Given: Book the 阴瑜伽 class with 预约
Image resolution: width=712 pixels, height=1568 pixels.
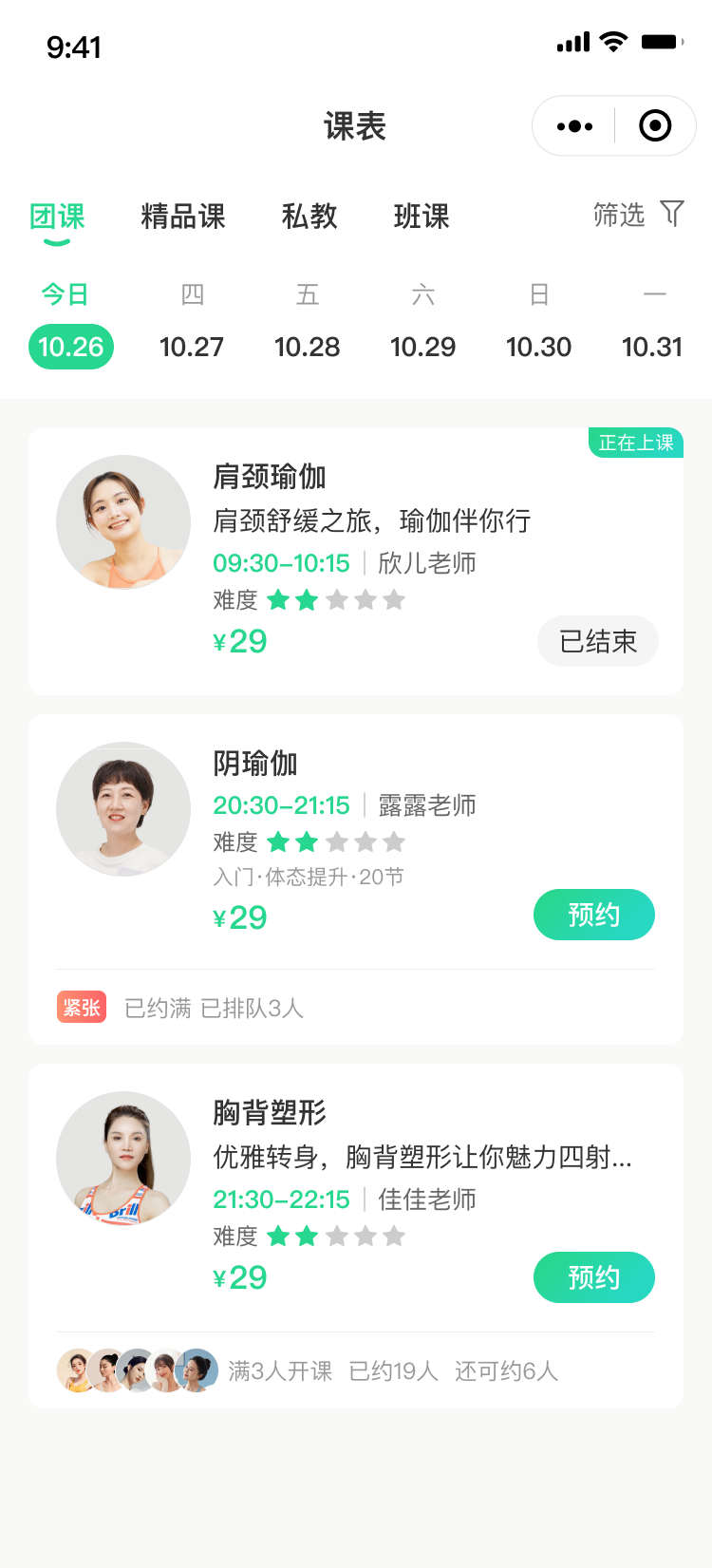Looking at the screenshot, I should [x=593, y=915].
